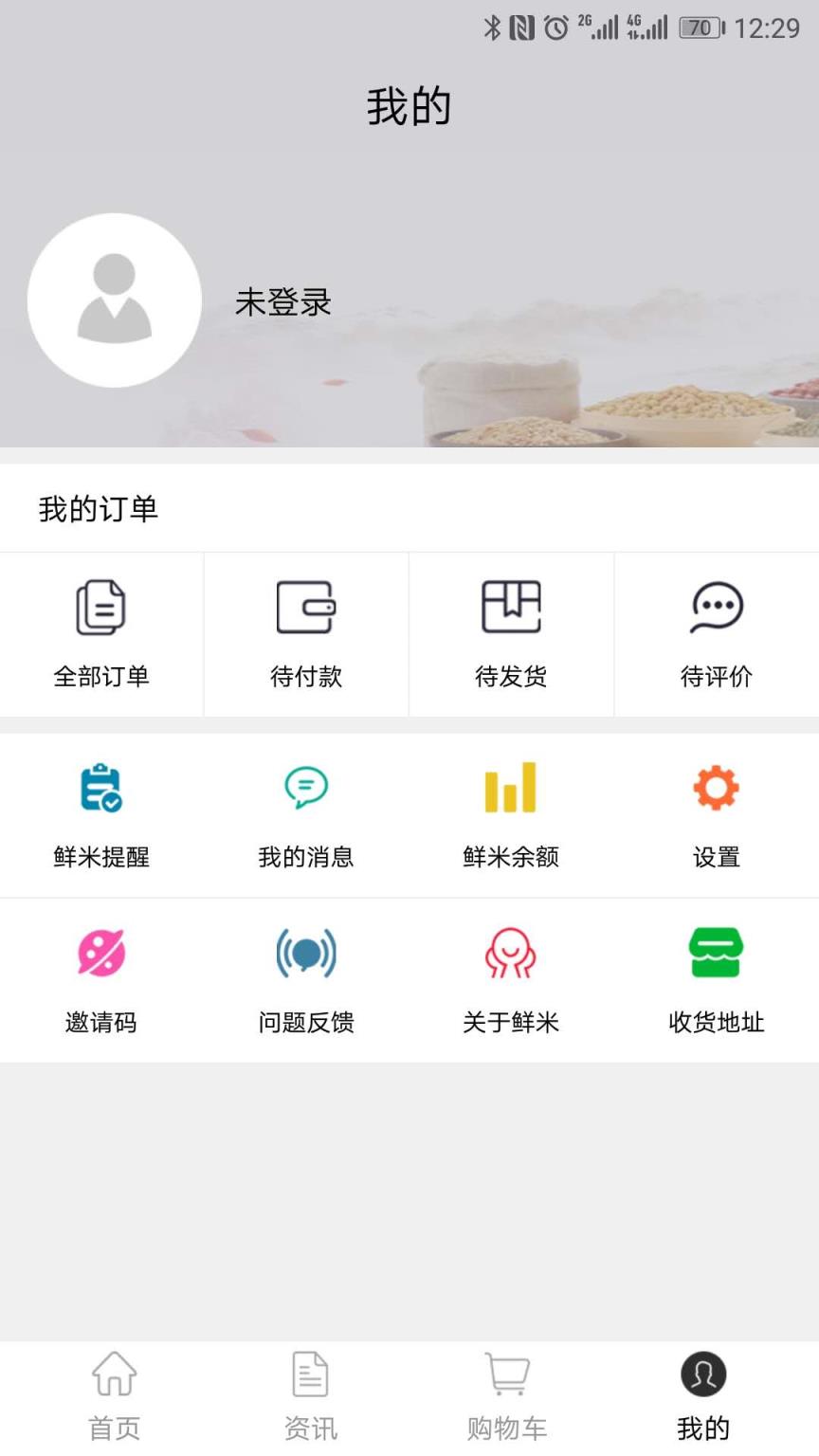Tap 未登录 to log in
The height and width of the screenshot is (1456, 819).
coord(282,302)
